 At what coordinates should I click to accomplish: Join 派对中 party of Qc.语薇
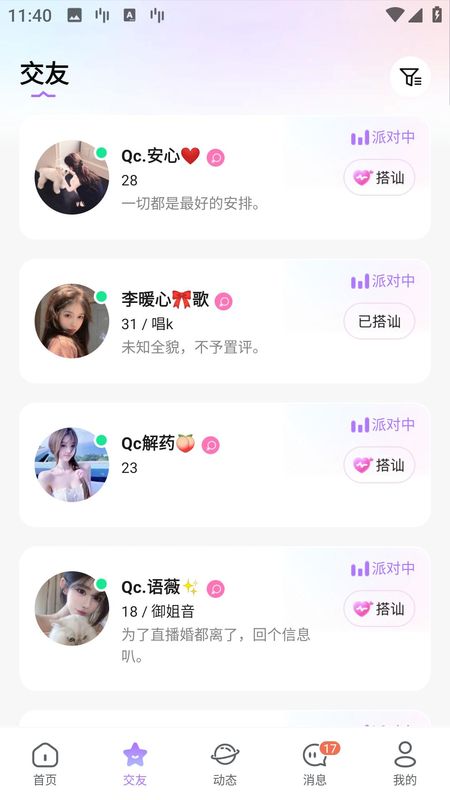coord(383,569)
